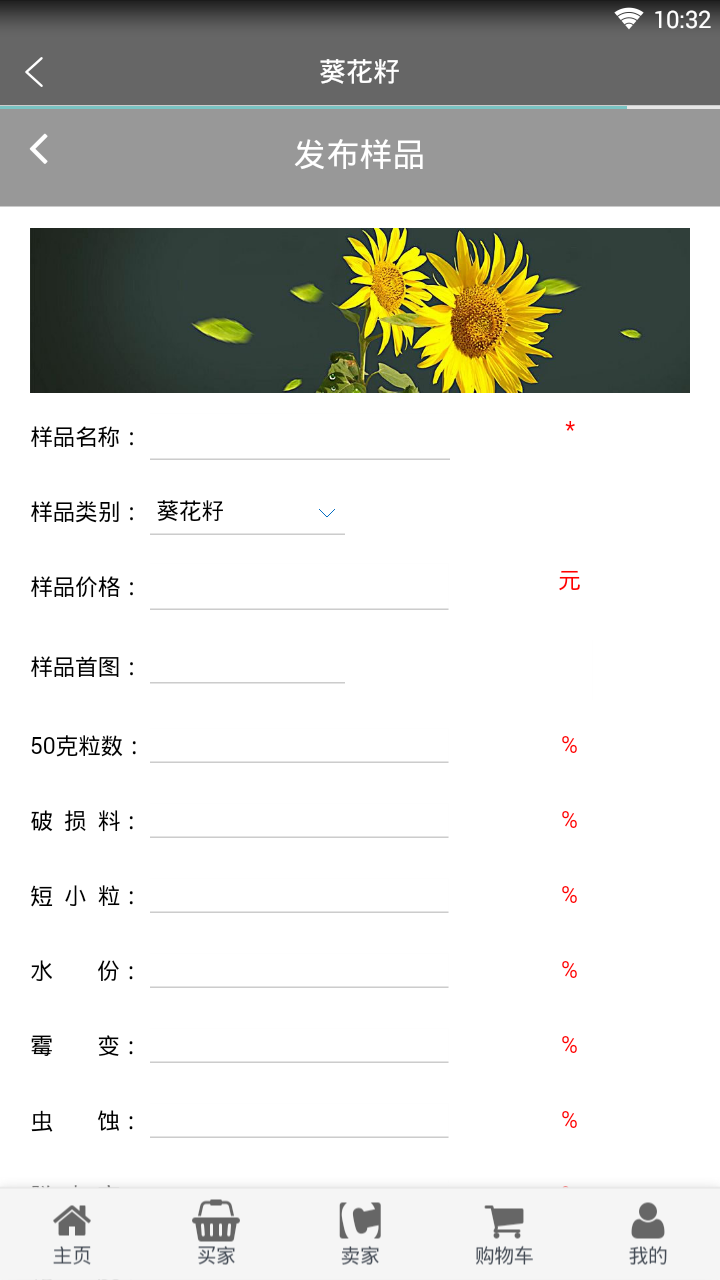
Task: Tap the 样品价格 input field
Action: point(299,588)
